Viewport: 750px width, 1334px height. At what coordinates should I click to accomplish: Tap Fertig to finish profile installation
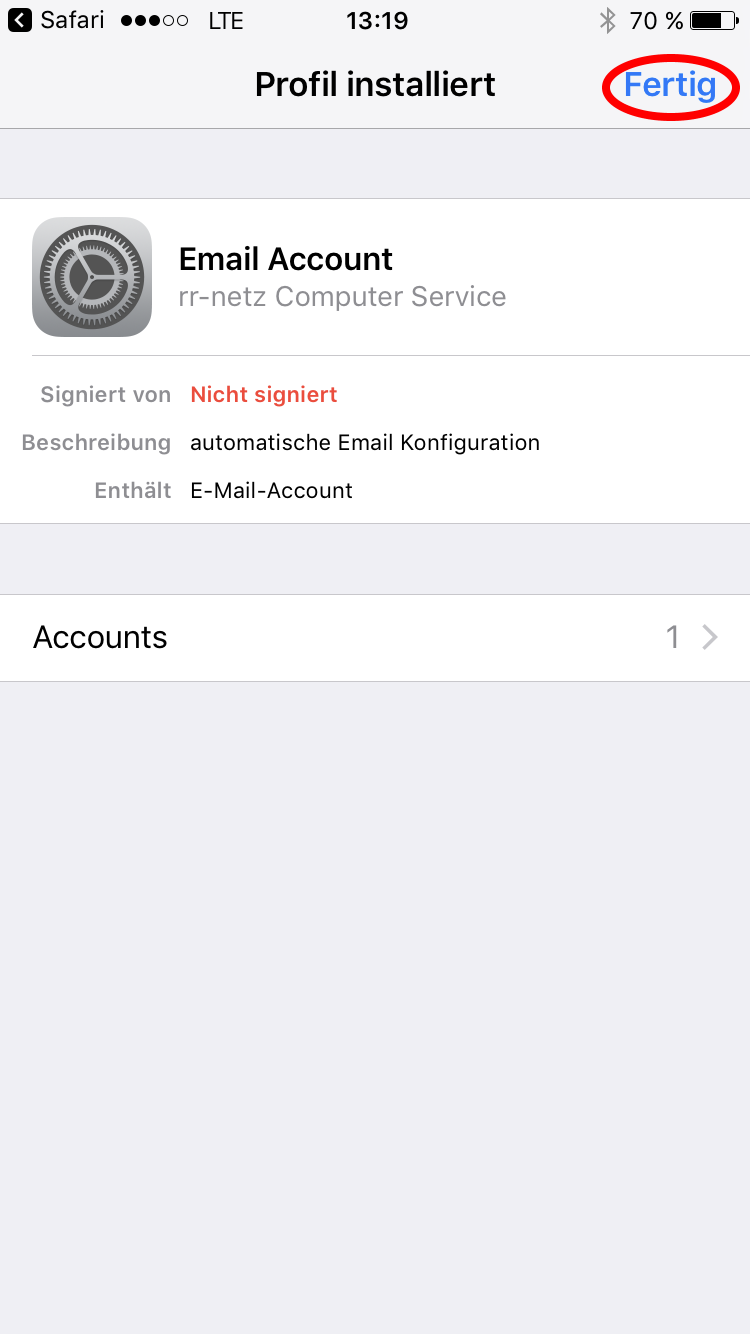pos(669,85)
